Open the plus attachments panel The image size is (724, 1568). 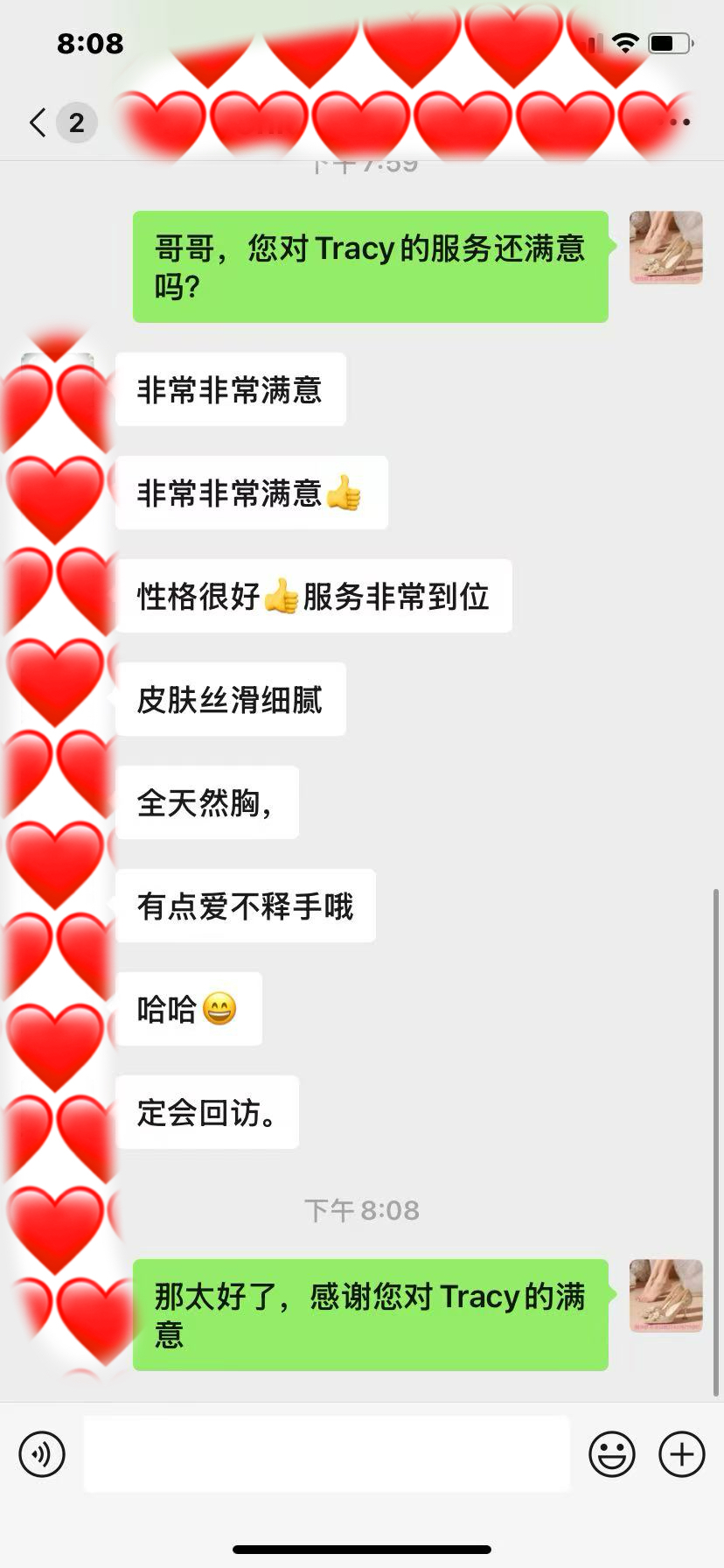click(x=682, y=1454)
